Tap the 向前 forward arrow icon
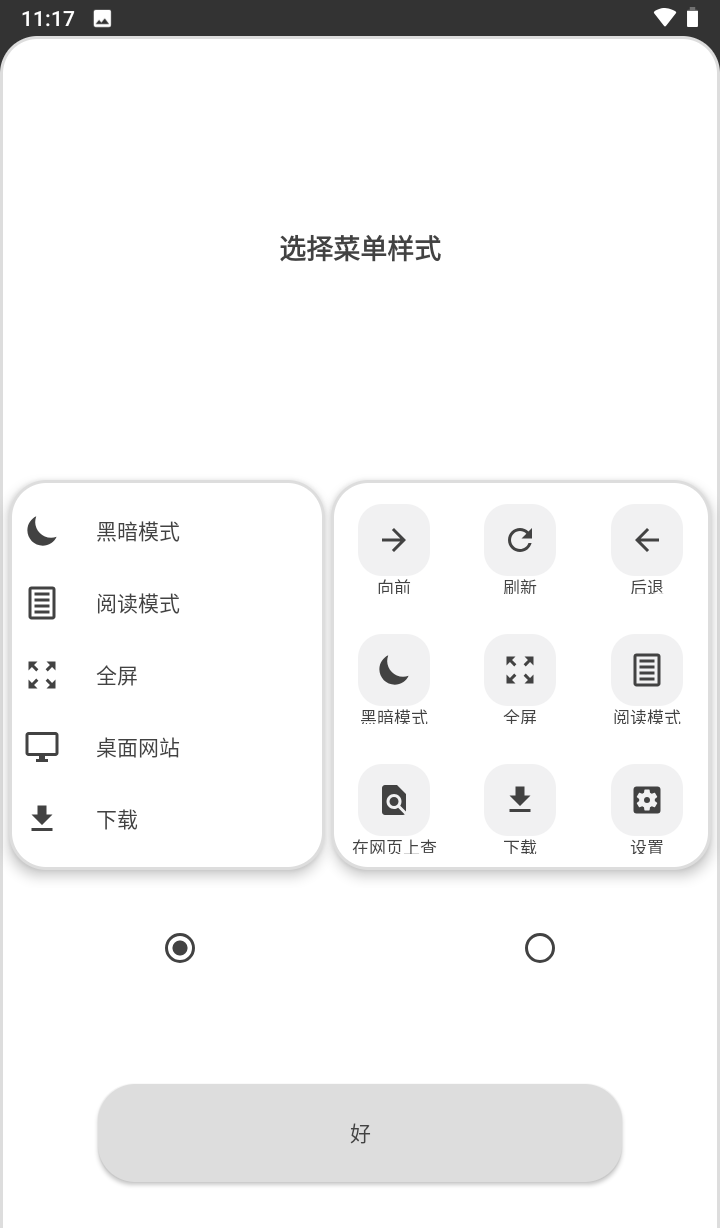Viewport: 720px width, 1228px height. click(x=393, y=540)
